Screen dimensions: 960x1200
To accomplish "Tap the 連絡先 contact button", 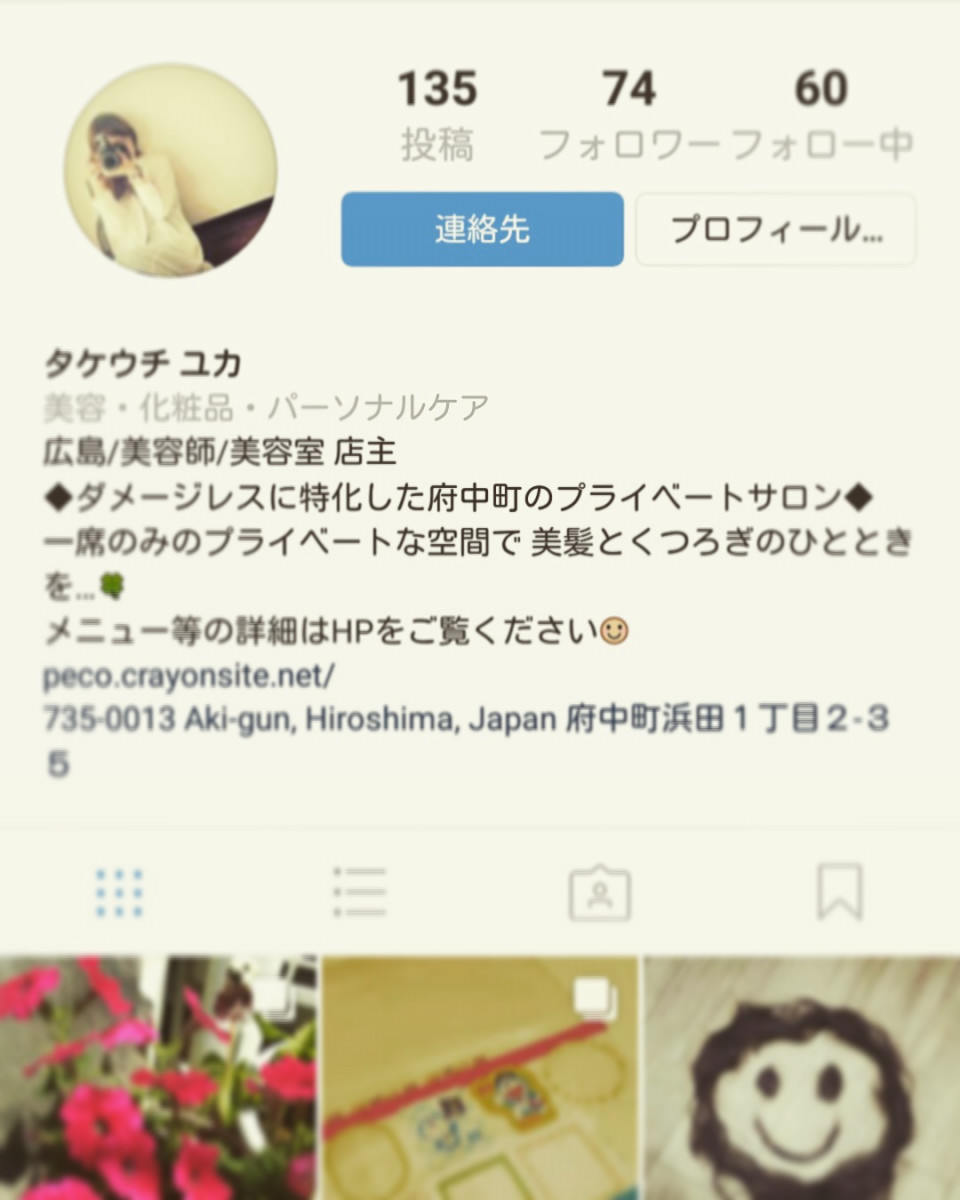I will click(482, 230).
